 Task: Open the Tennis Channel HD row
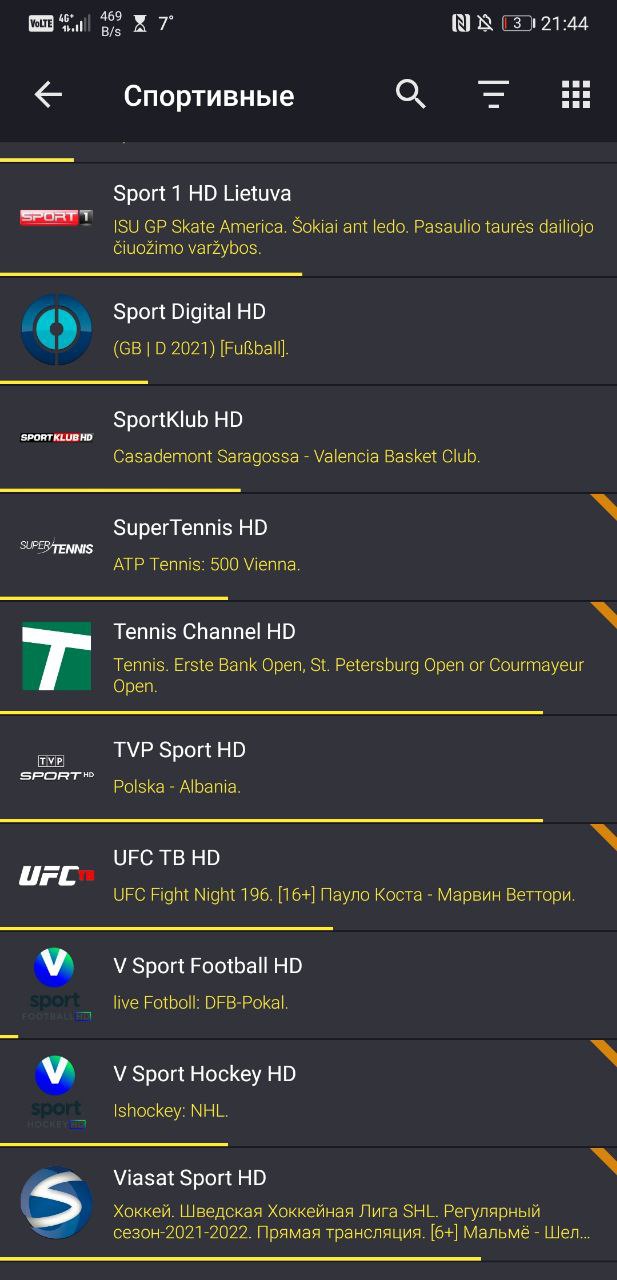click(x=308, y=657)
